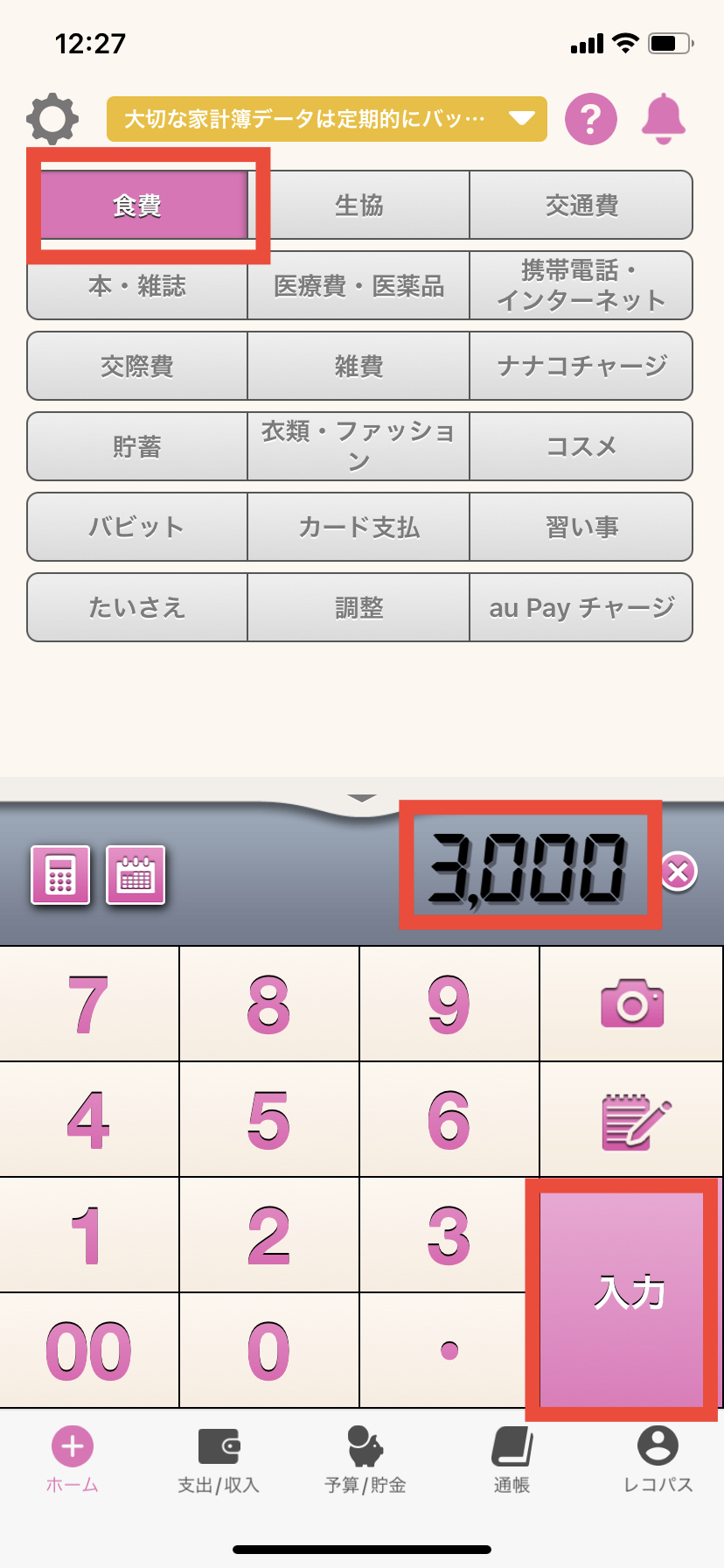Add a memo with the note icon
This screenshot has height=1568, width=724.
(x=631, y=1121)
